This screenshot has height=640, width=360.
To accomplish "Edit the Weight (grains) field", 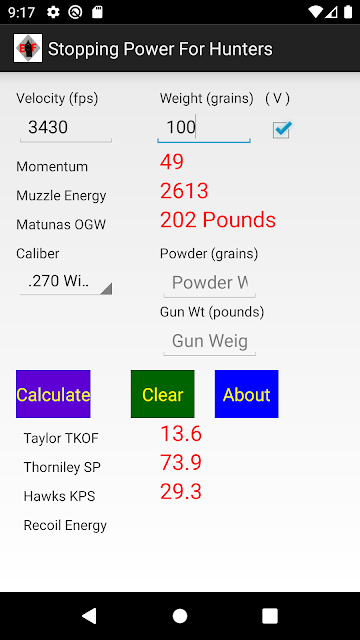I will pyautogui.click(x=204, y=127).
